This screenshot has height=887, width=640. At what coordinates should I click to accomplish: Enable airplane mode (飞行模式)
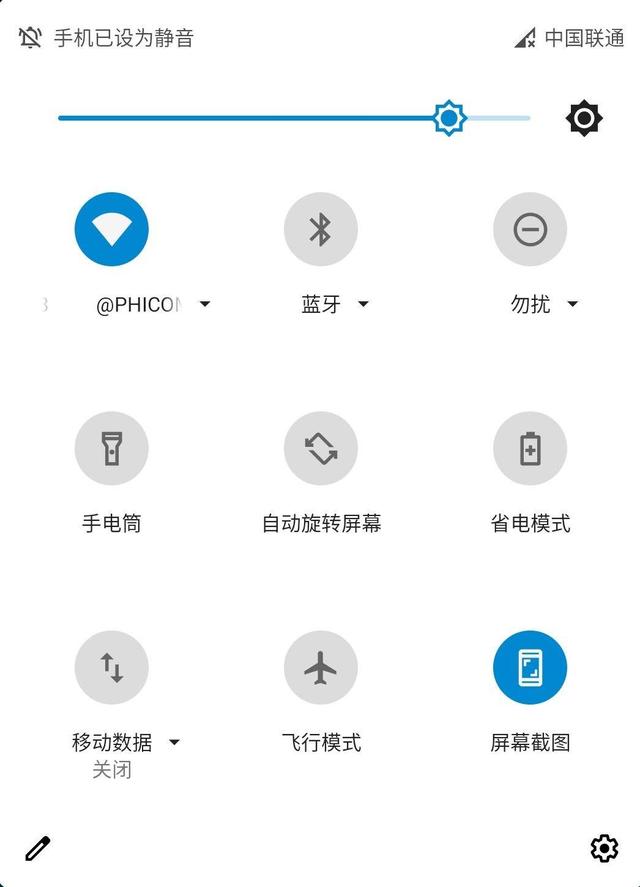320,668
